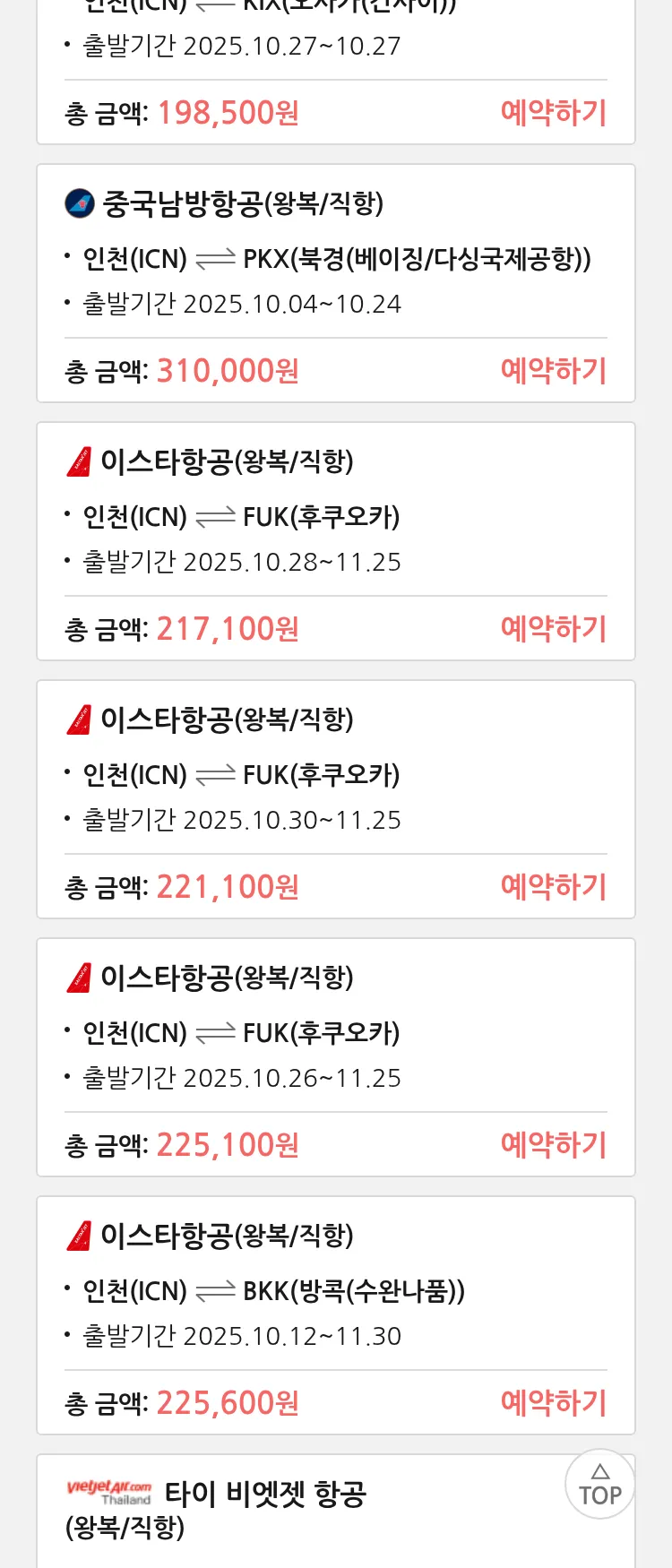Book the Eastar Bangkok flight for 225,600원
The height and width of the screenshot is (1568, 672).
[553, 1403]
